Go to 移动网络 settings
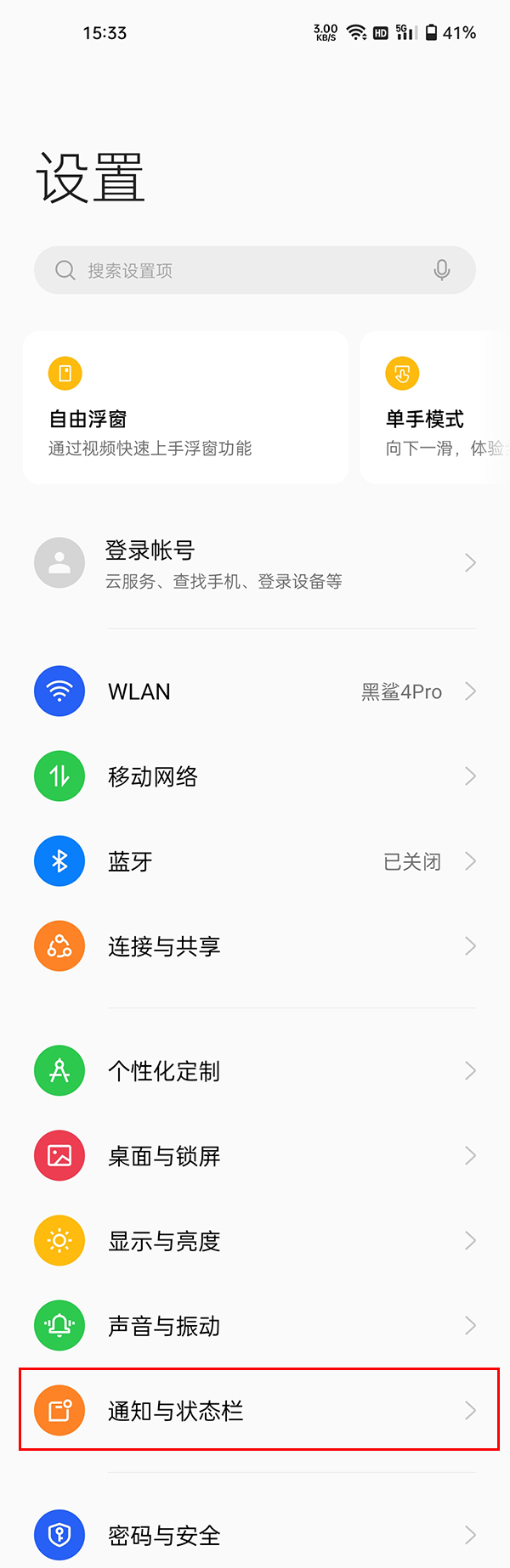The image size is (510, 1568). 255,776
